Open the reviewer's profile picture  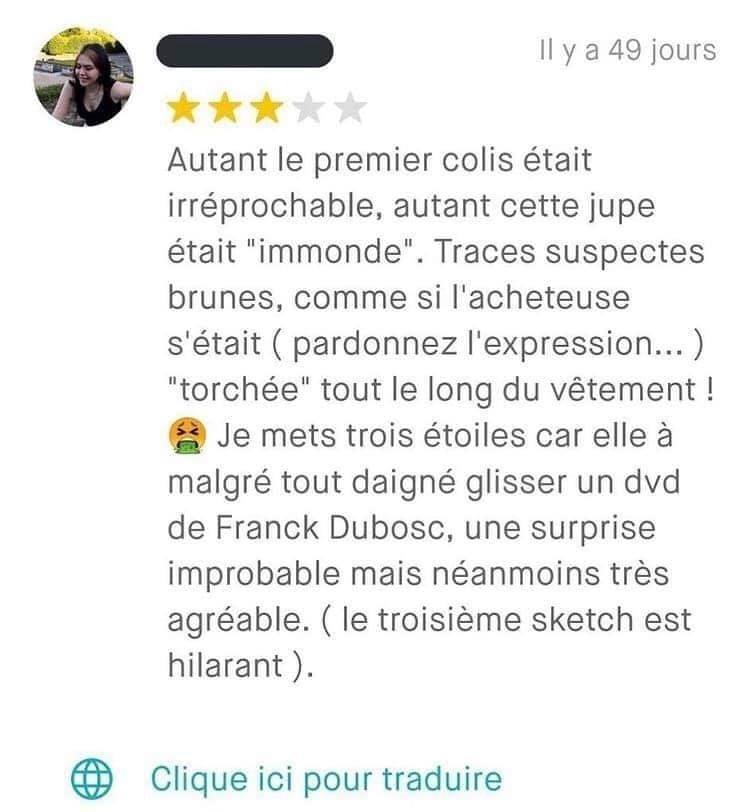coord(85,78)
